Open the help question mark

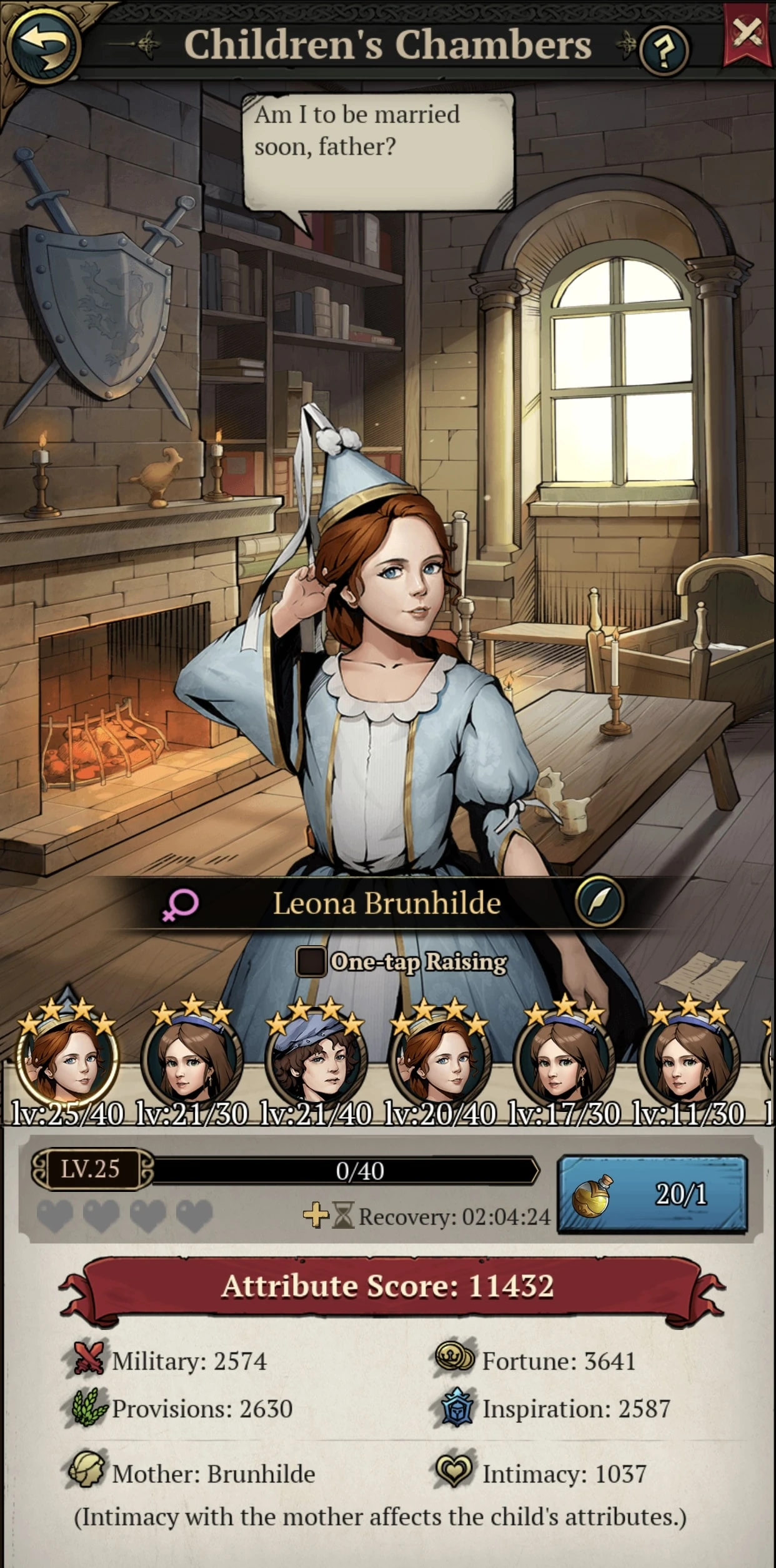pyautogui.click(x=665, y=47)
